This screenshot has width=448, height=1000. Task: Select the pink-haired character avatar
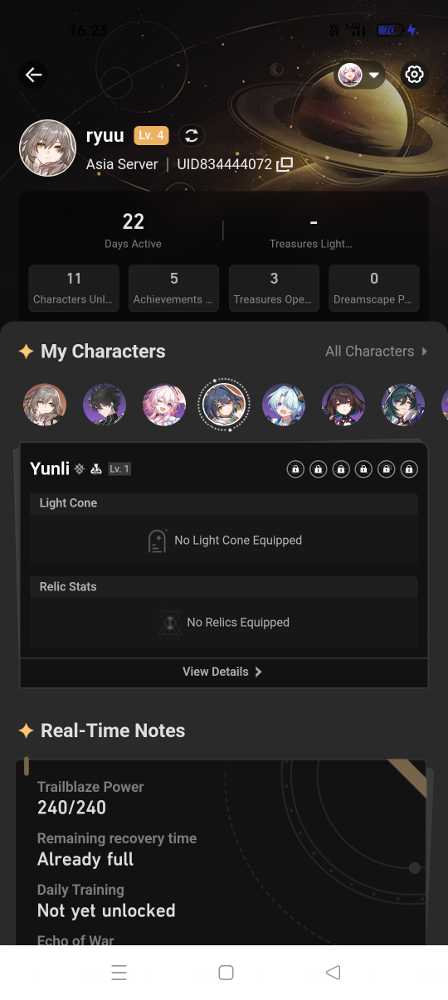(164, 404)
